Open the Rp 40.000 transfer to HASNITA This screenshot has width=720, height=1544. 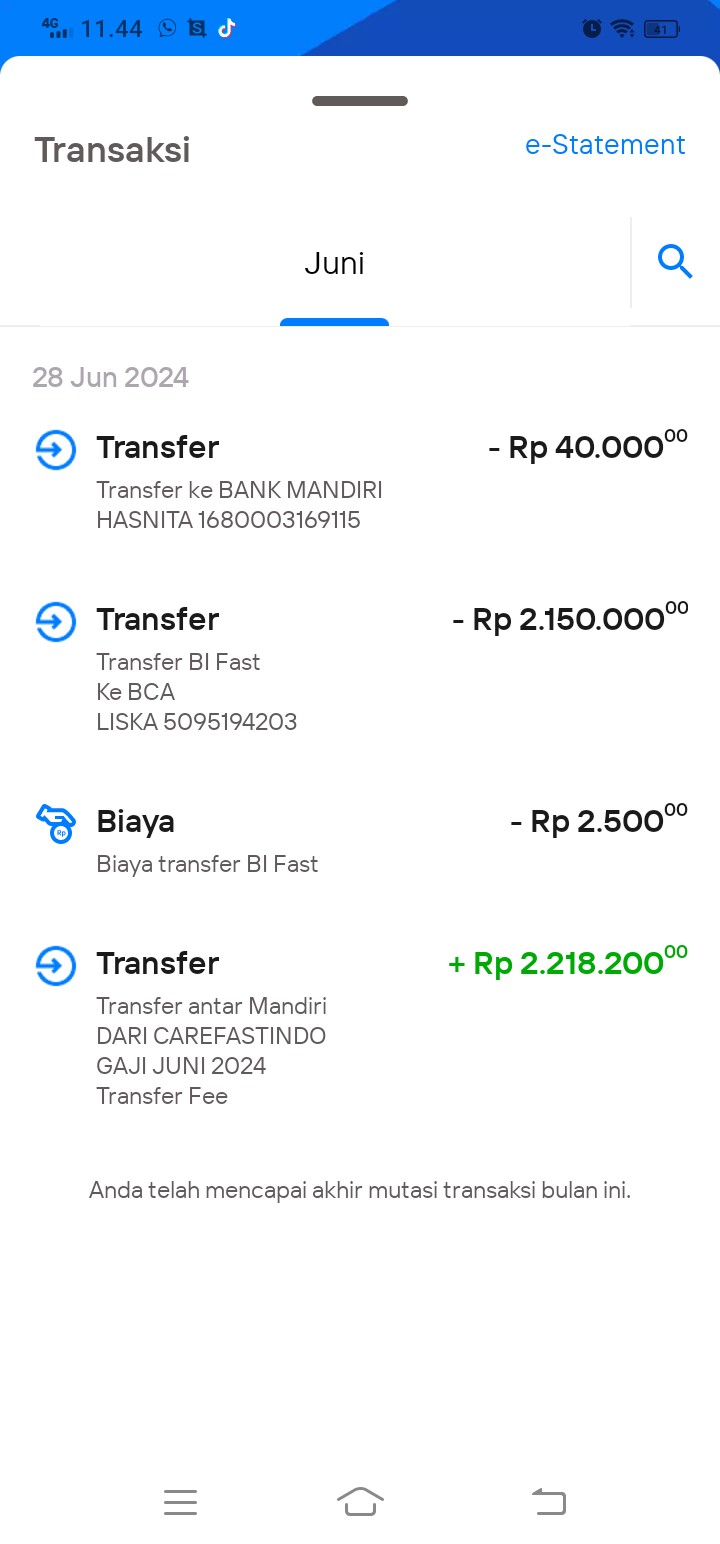(x=360, y=482)
